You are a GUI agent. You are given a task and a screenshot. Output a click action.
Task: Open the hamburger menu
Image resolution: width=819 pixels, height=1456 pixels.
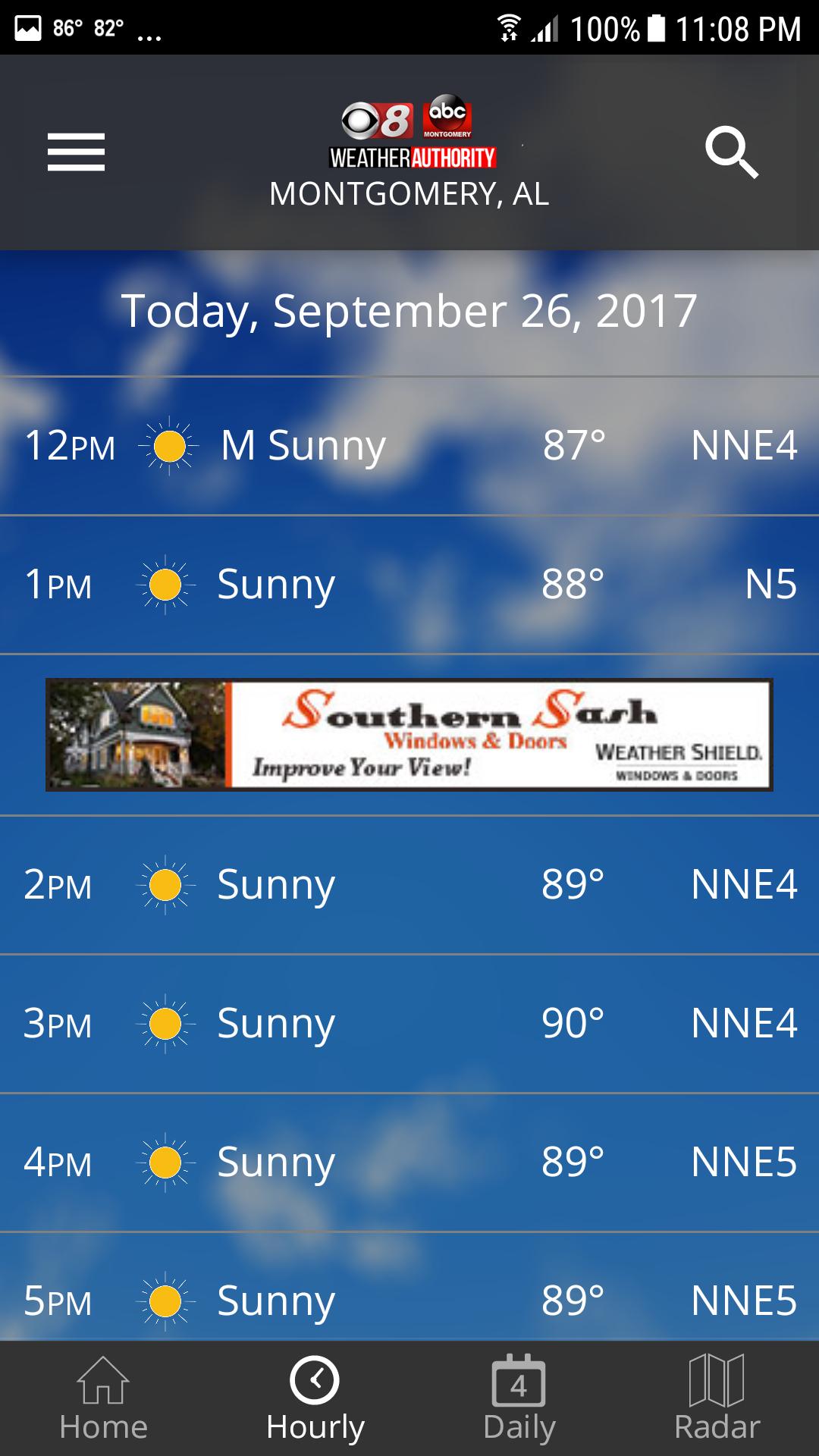click(x=76, y=152)
